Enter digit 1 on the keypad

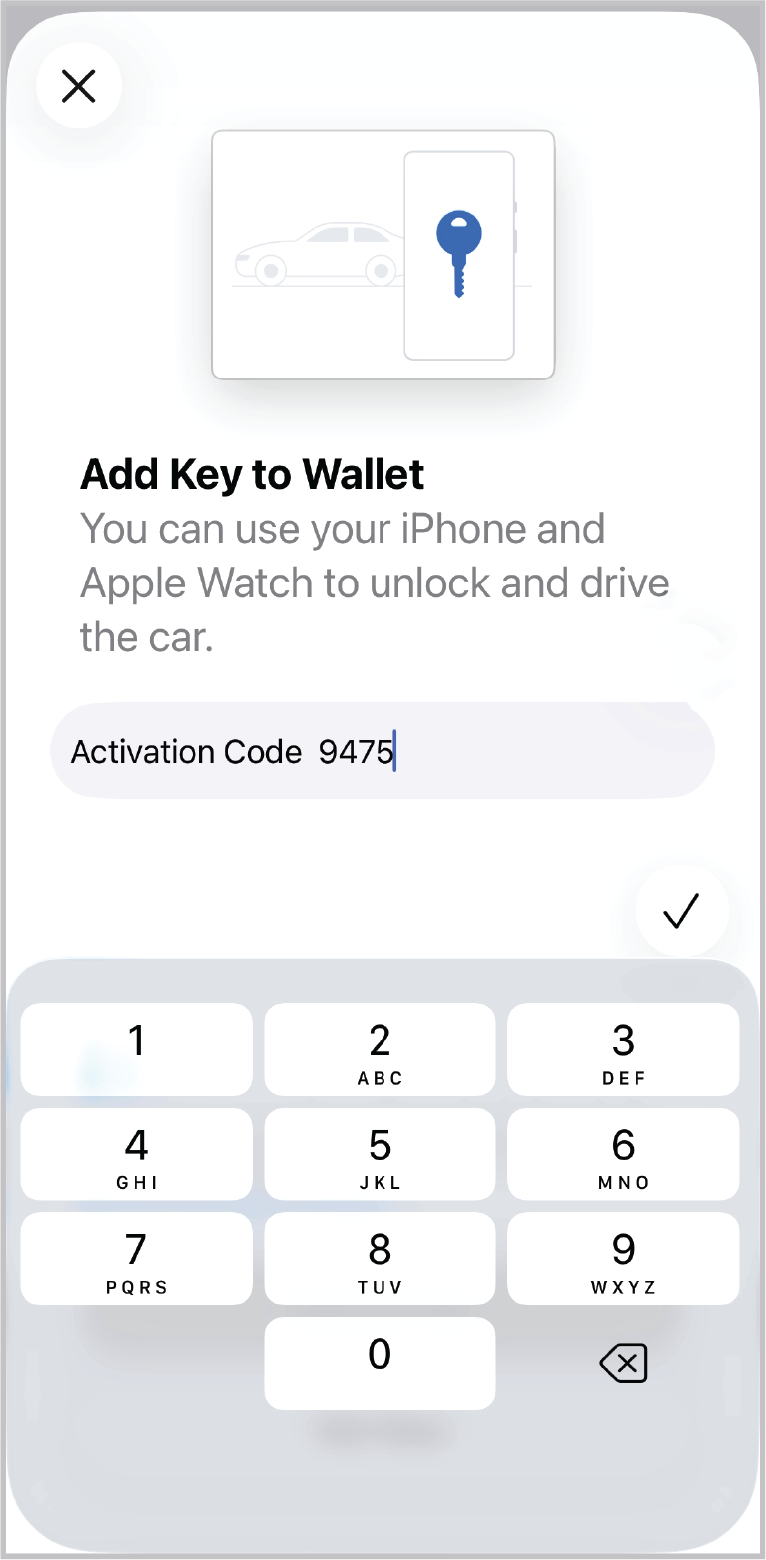[137, 1050]
